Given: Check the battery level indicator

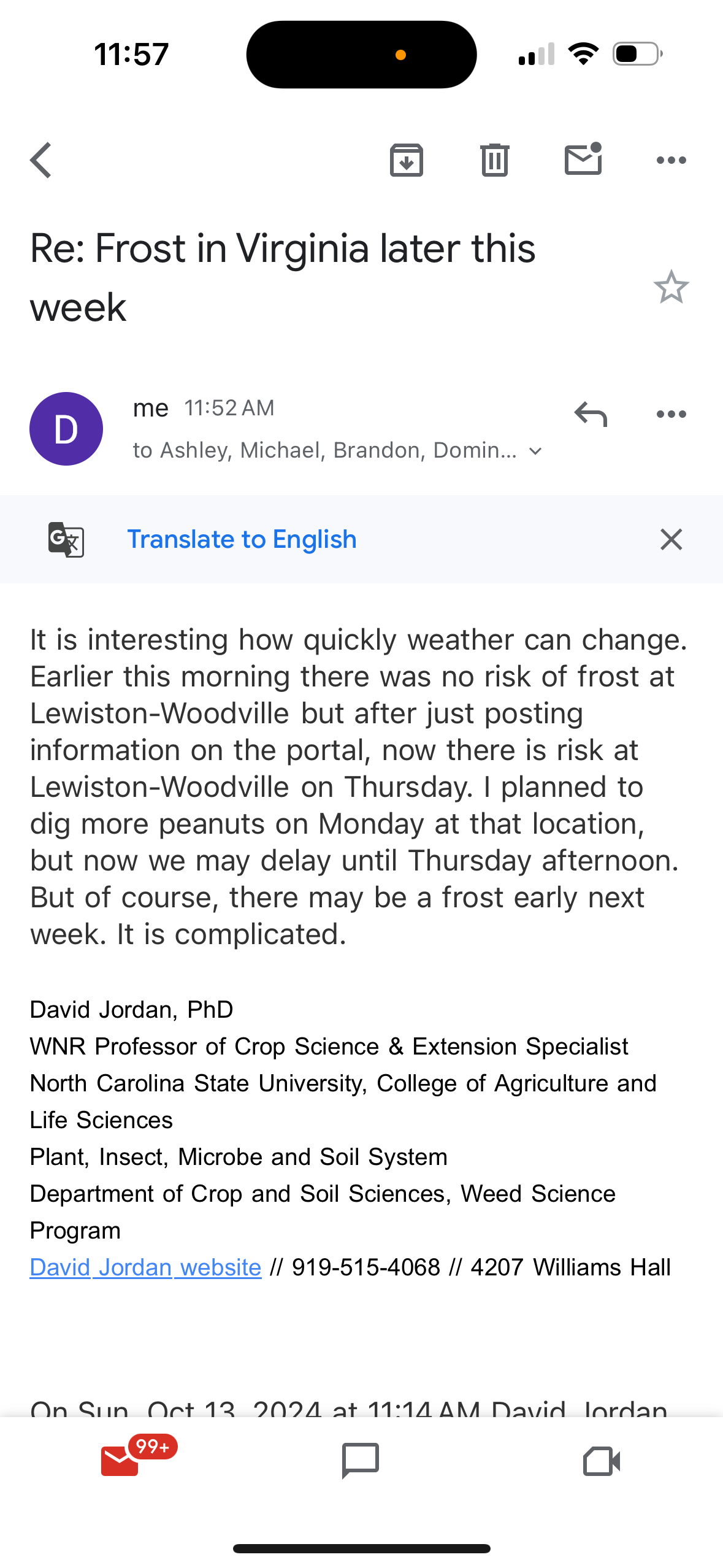Looking at the screenshot, I should coord(634,54).
